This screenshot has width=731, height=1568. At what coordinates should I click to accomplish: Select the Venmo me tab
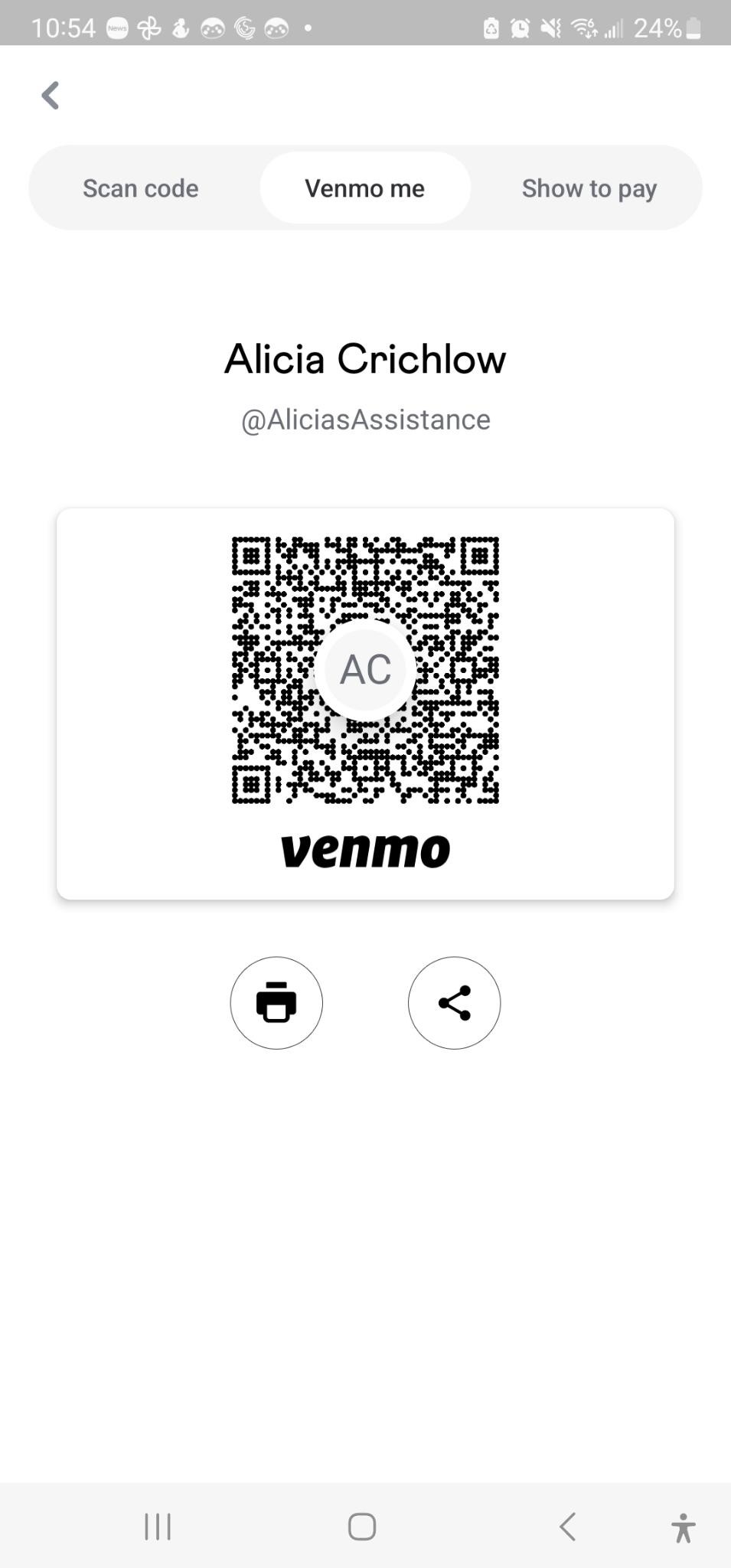pos(365,188)
